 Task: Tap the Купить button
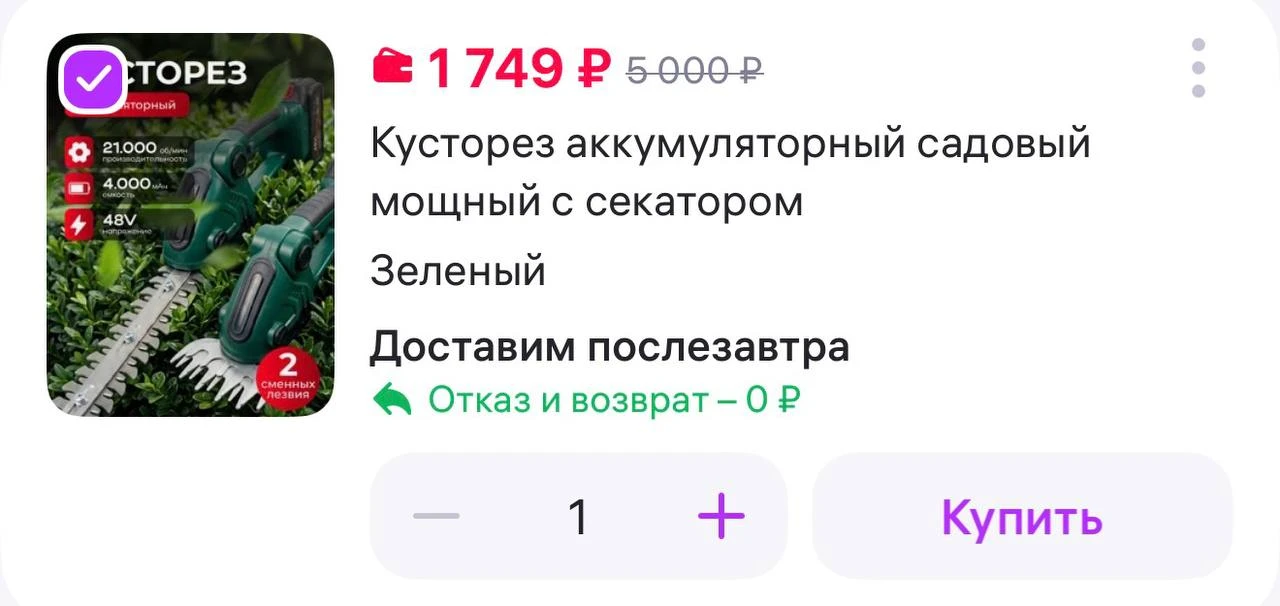[1022, 516]
